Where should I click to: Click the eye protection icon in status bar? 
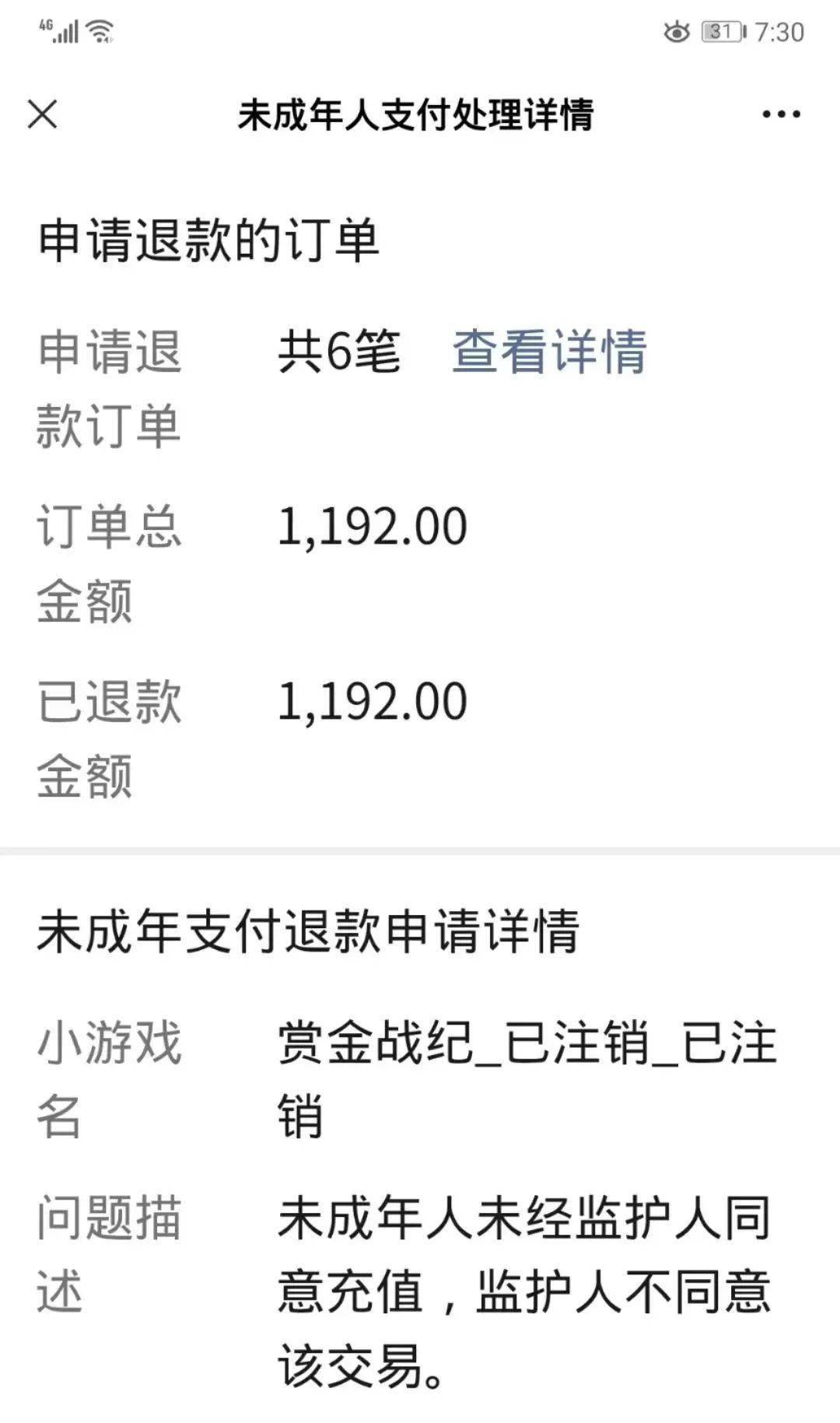coord(676,30)
